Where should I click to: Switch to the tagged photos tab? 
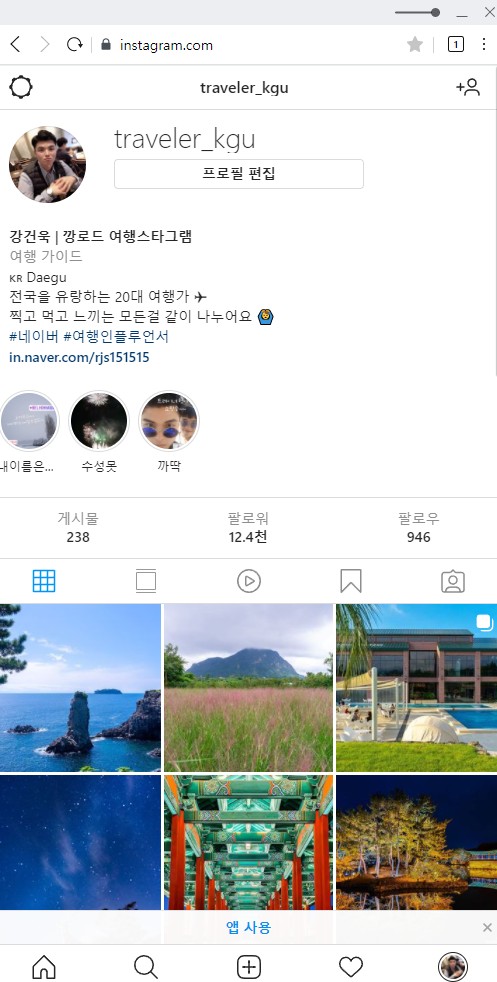pyautogui.click(x=453, y=581)
